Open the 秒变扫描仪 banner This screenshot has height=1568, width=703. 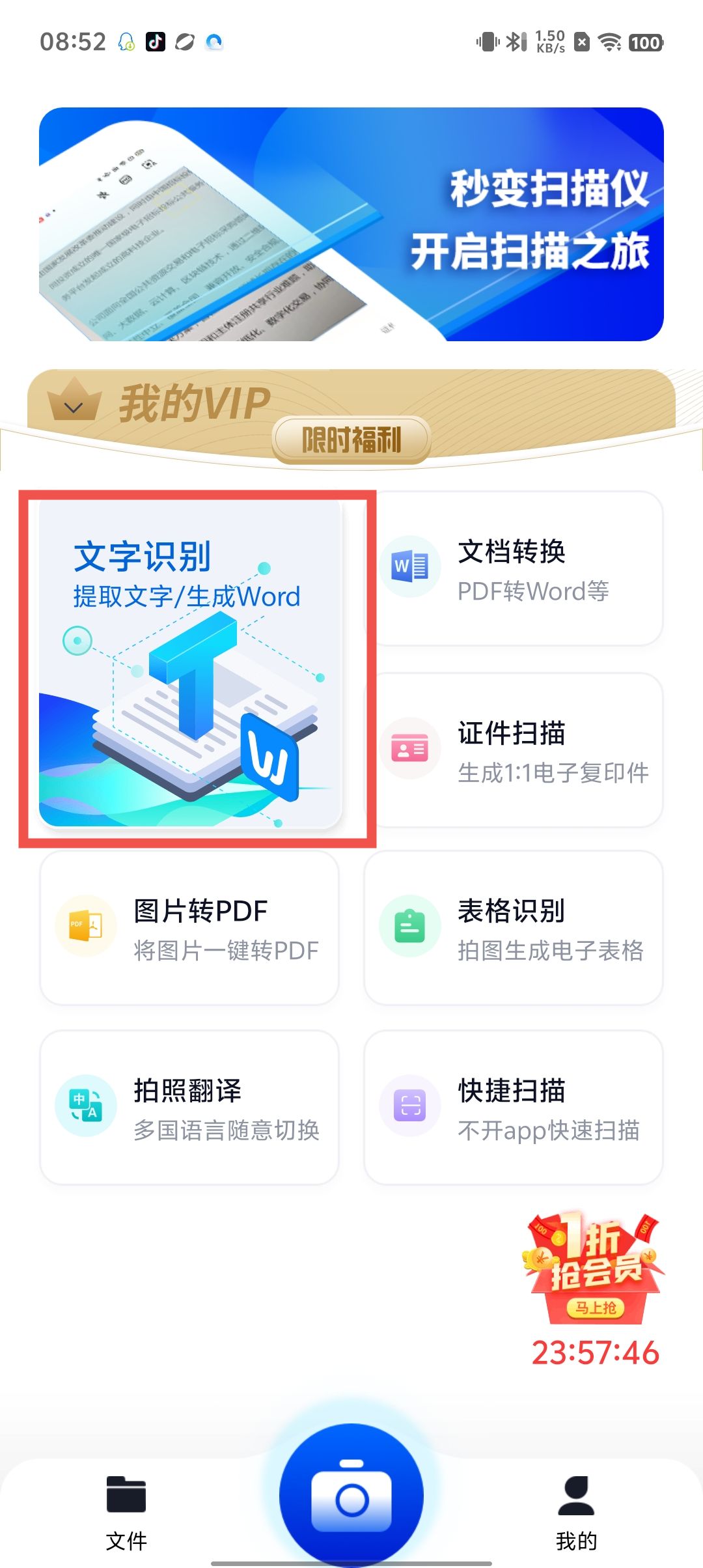[351, 224]
